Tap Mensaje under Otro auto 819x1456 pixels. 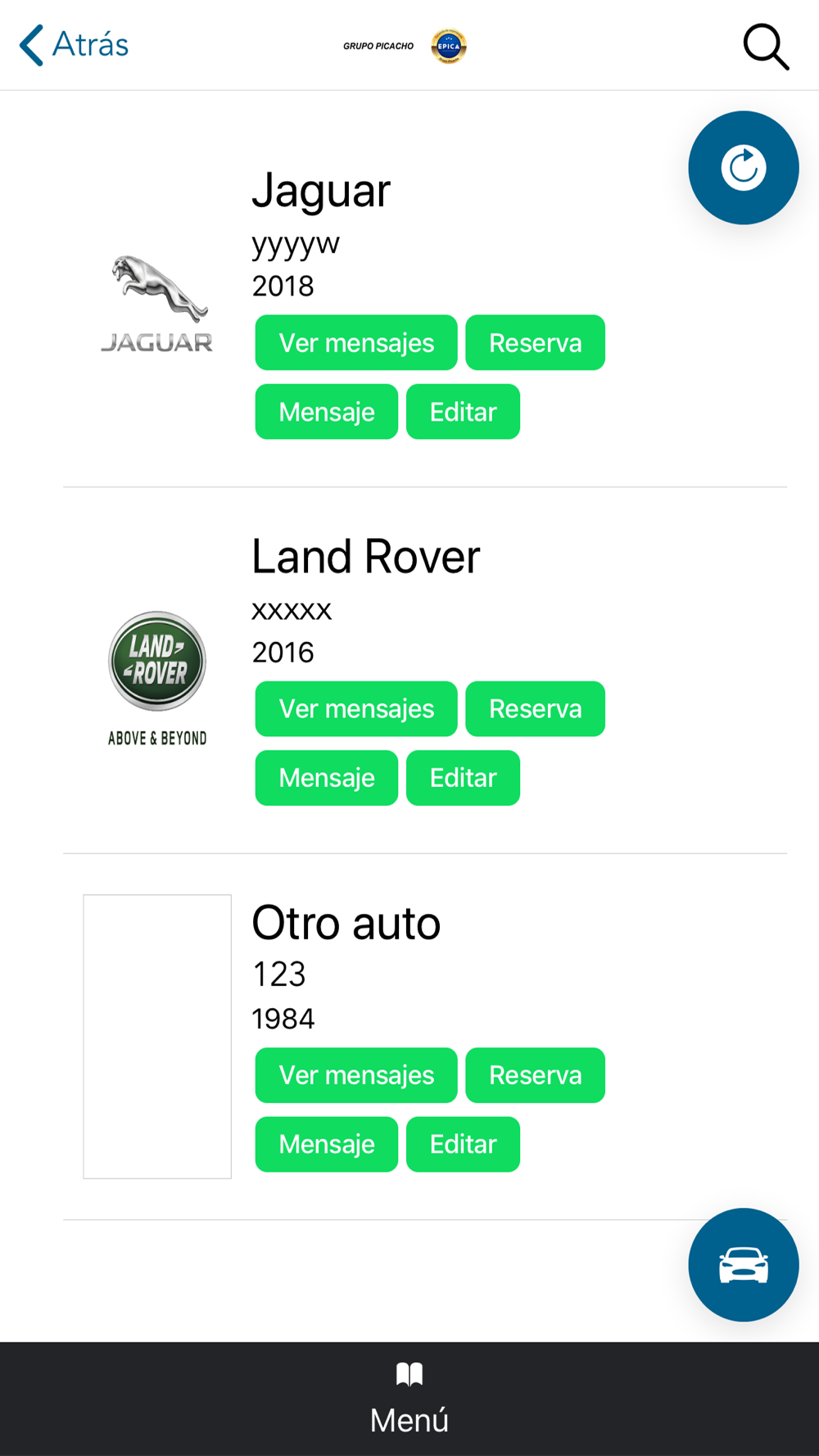[327, 1144]
